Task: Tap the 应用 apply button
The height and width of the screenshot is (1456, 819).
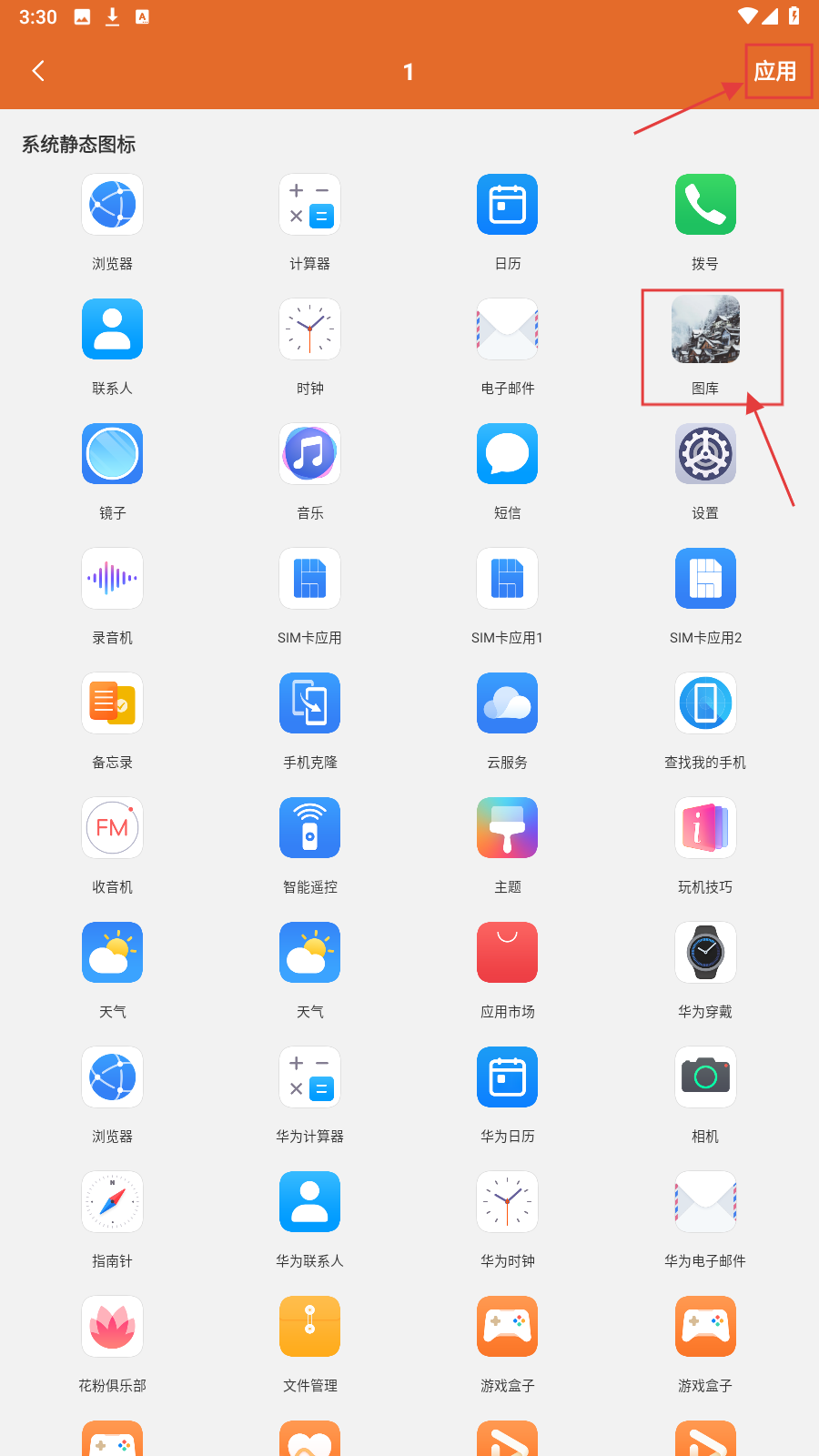Action: point(775,71)
